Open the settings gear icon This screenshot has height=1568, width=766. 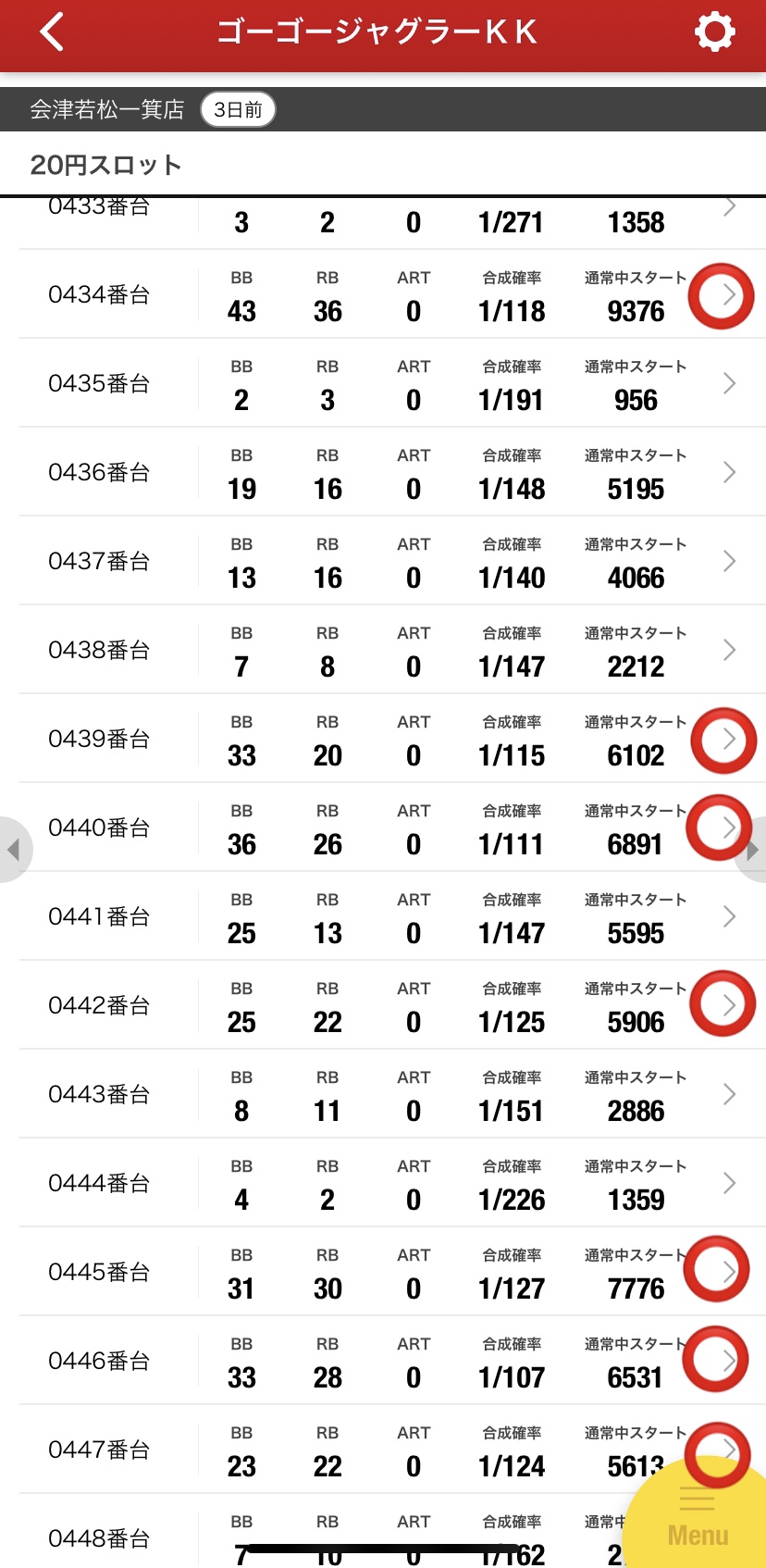coord(714,32)
